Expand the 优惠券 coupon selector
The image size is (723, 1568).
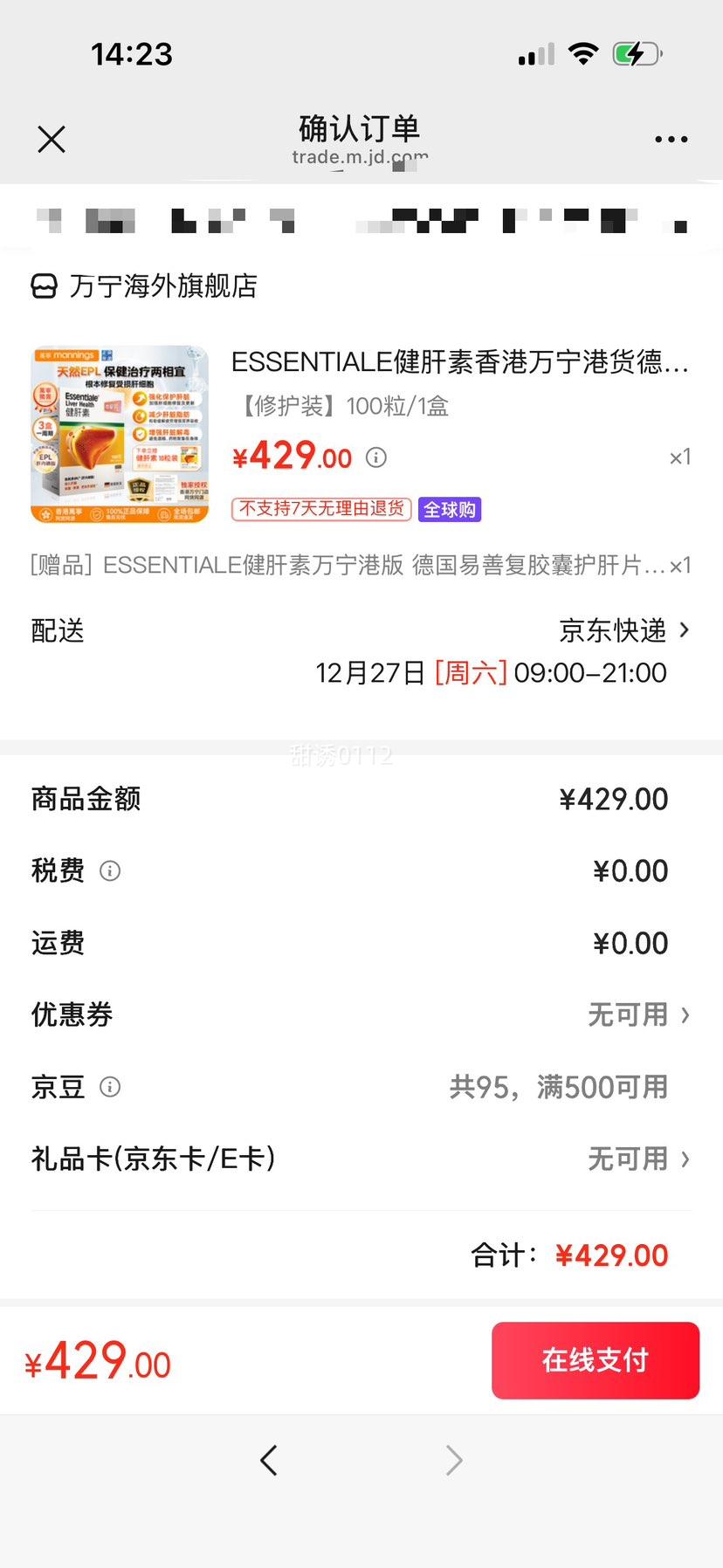click(x=640, y=1014)
